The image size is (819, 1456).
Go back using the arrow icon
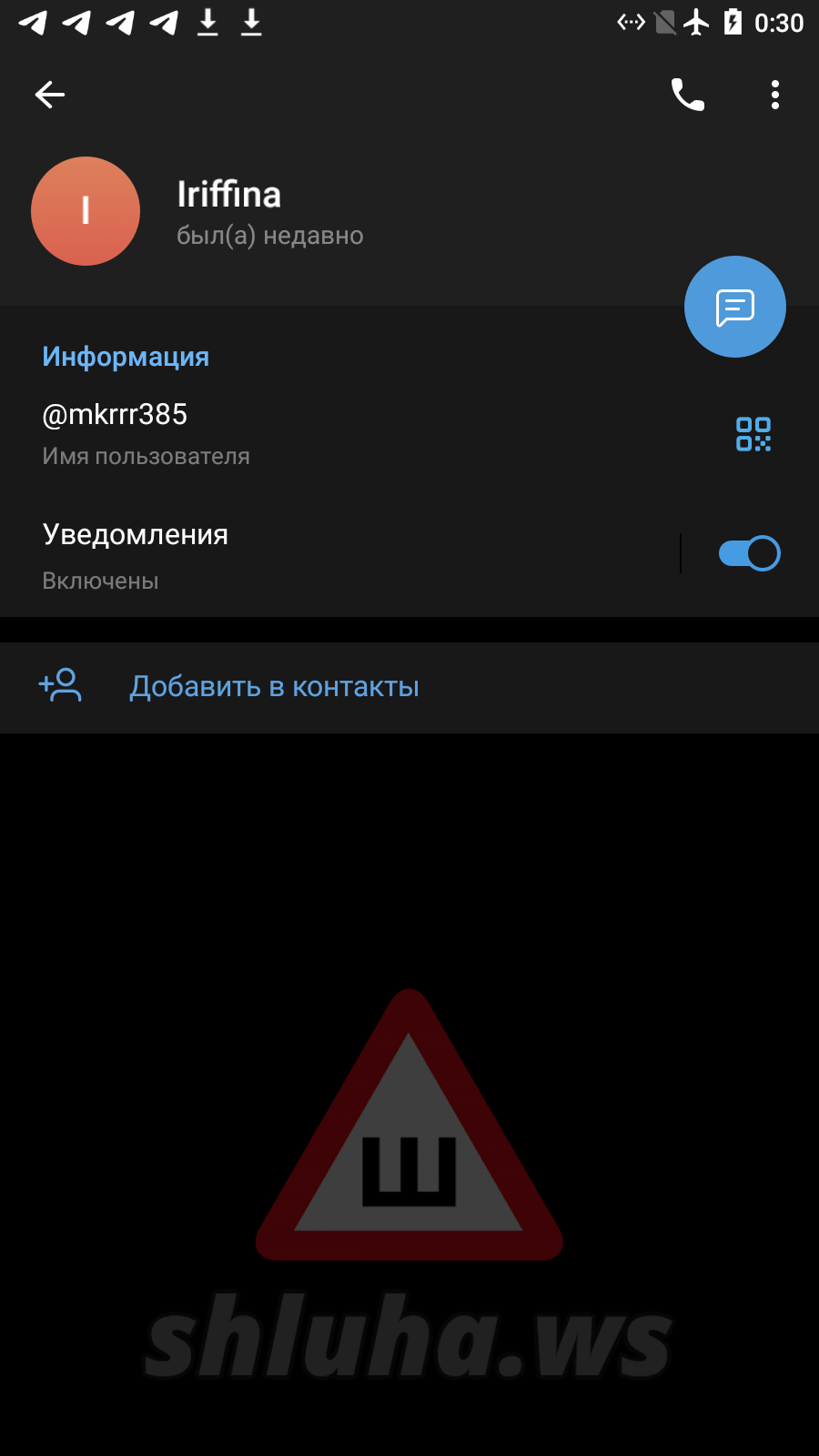click(50, 95)
